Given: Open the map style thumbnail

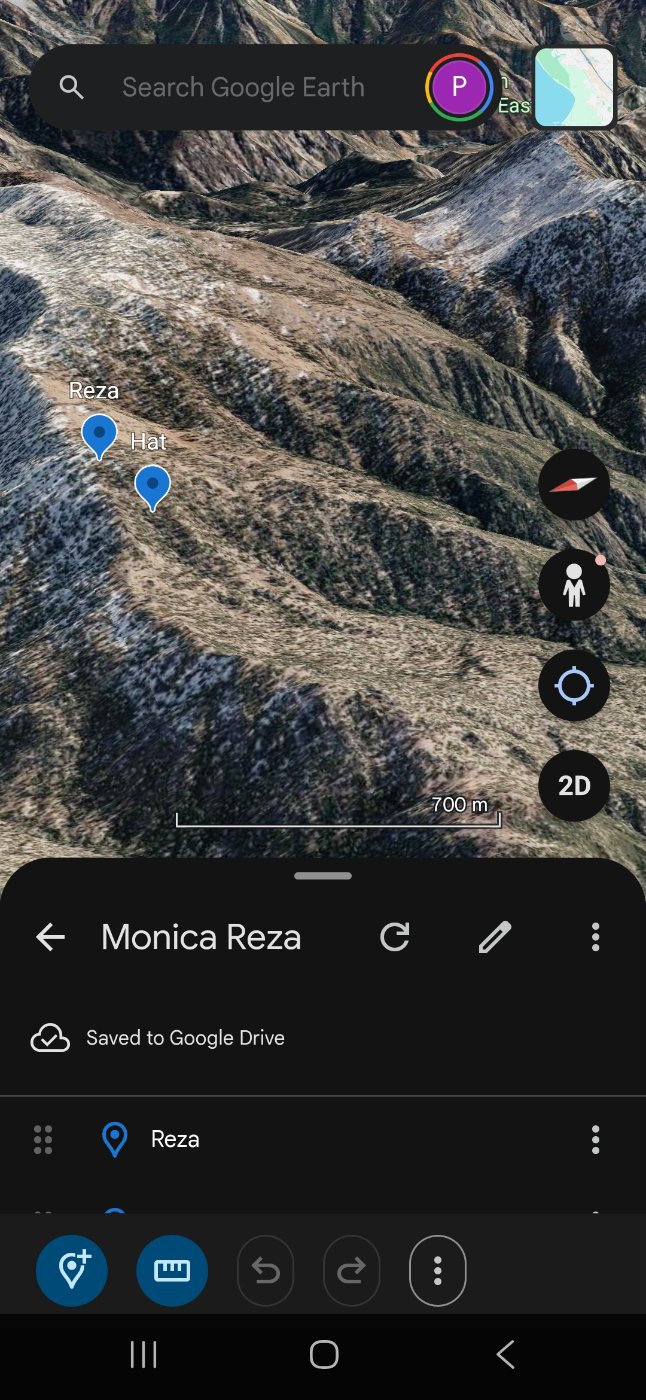Looking at the screenshot, I should click(x=573, y=88).
